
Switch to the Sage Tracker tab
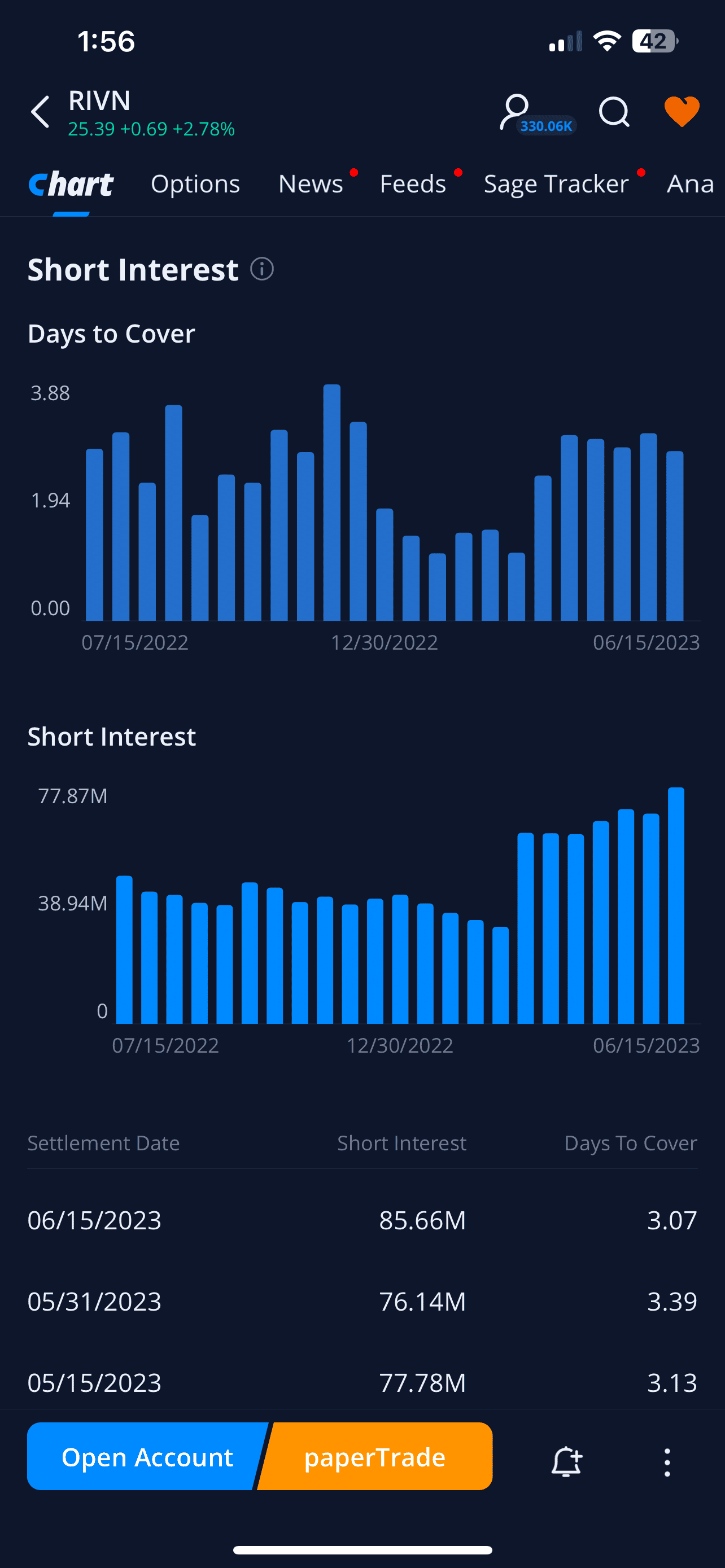(x=556, y=184)
